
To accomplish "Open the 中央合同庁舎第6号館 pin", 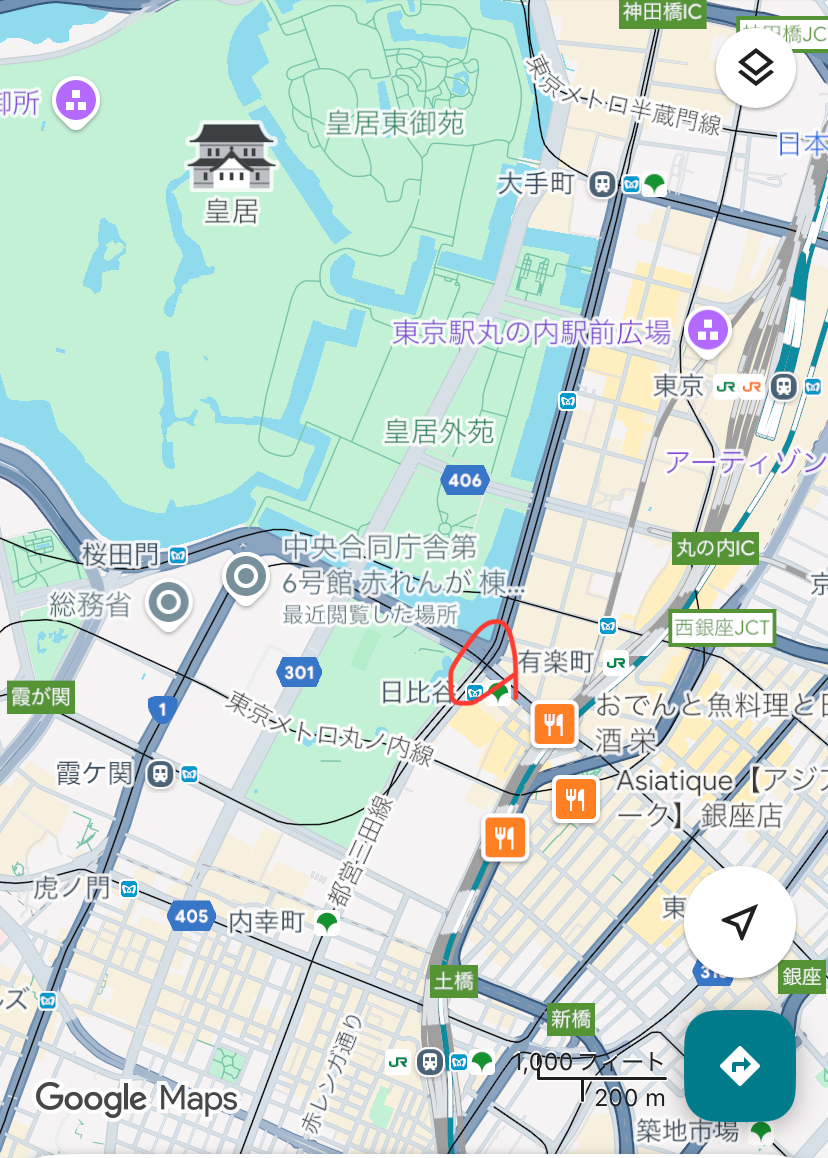I will (246, 577).
